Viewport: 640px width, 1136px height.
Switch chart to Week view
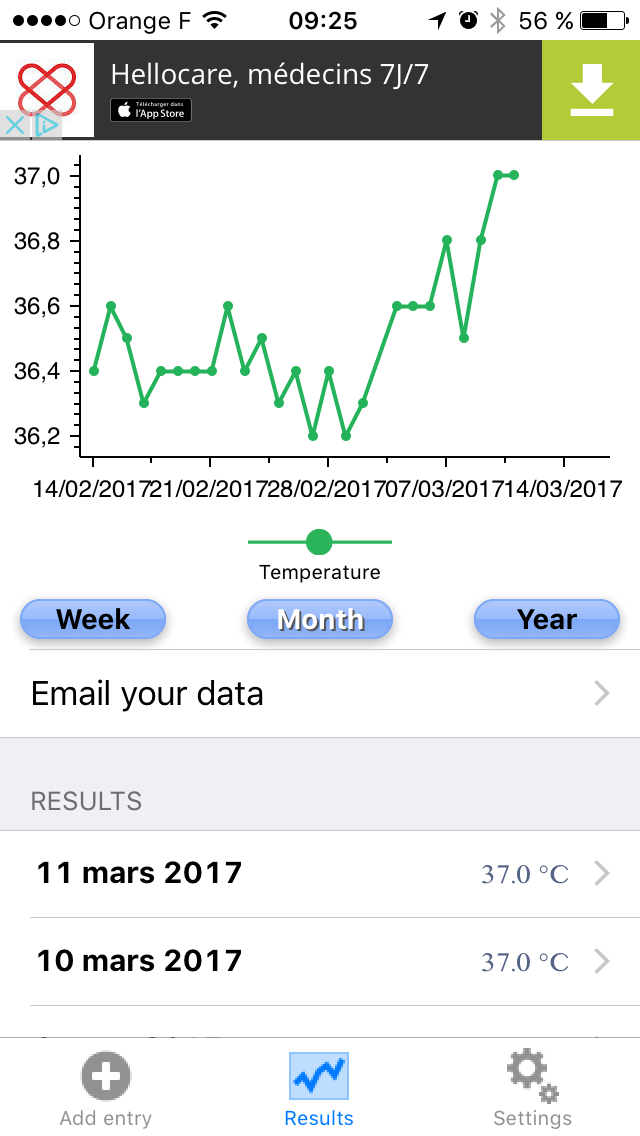coord(93,620)
